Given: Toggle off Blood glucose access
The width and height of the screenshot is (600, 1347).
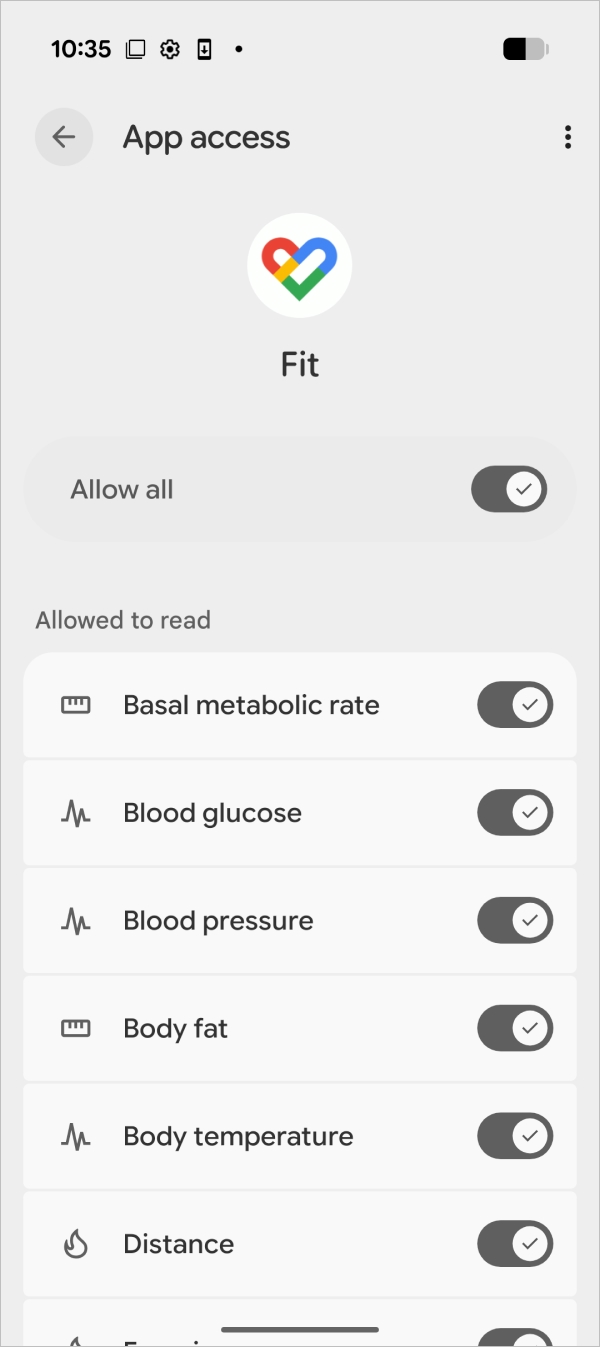Looking at the screenshot, I should point(515,813).
